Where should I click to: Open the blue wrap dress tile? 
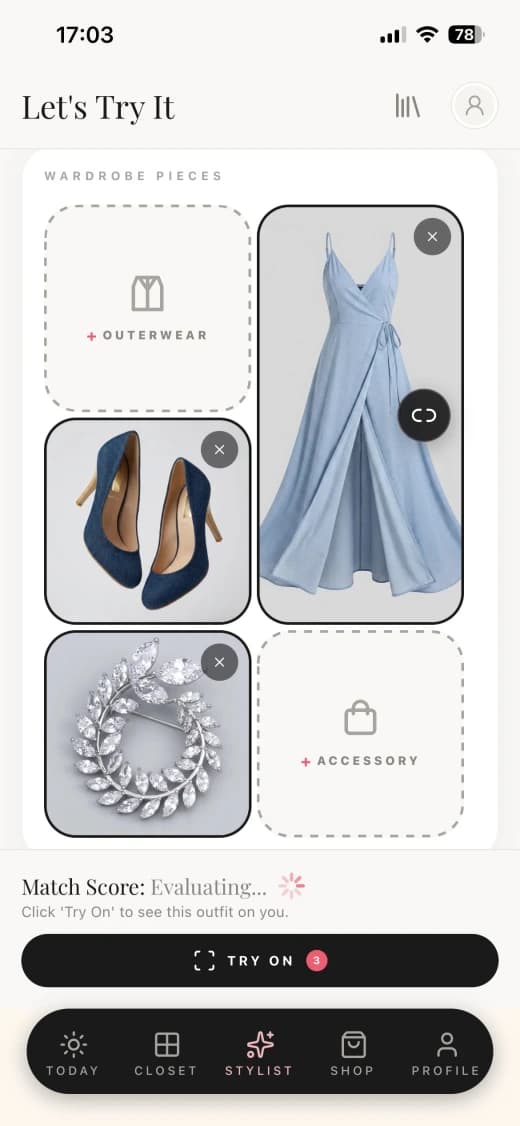[361, 414]
